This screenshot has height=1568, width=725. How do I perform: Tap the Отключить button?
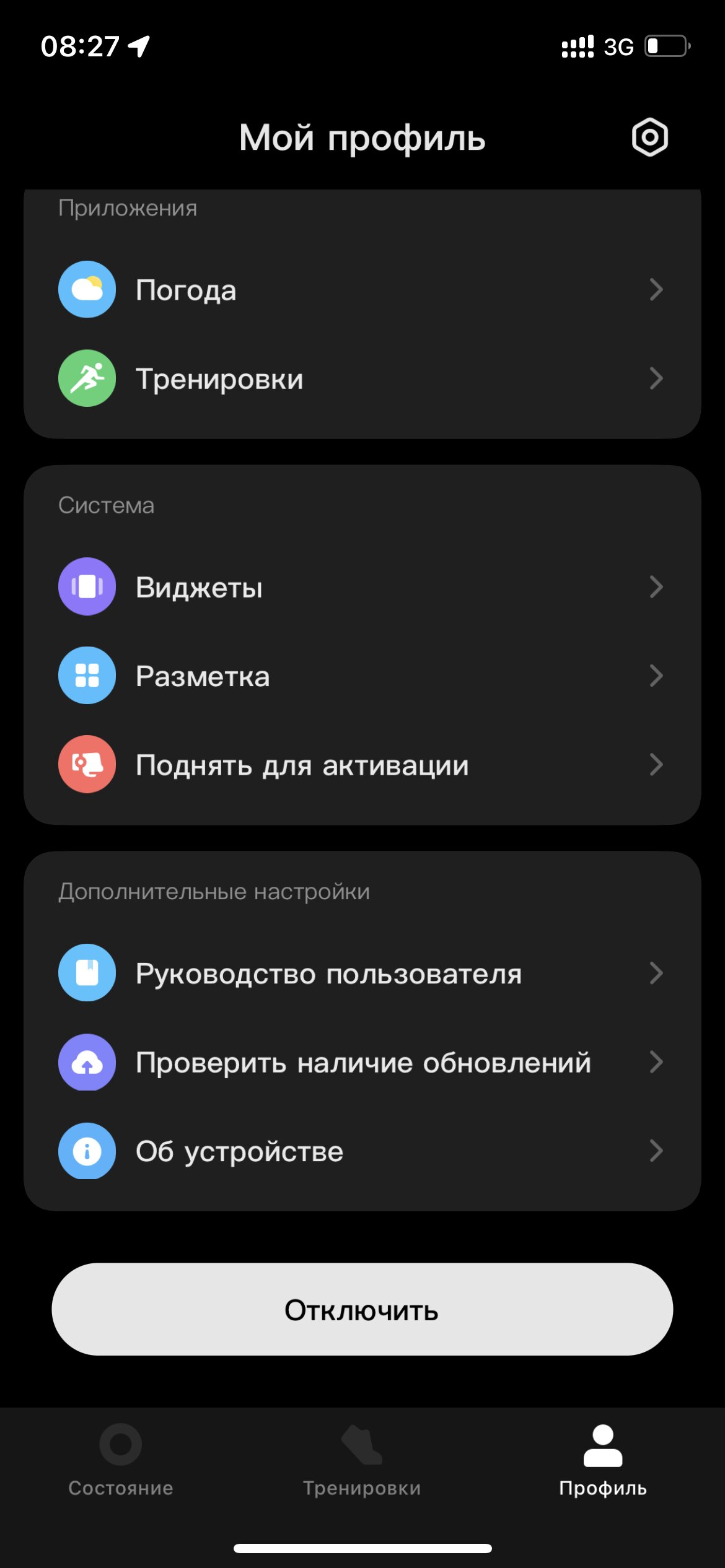(x=362, y=1310)
